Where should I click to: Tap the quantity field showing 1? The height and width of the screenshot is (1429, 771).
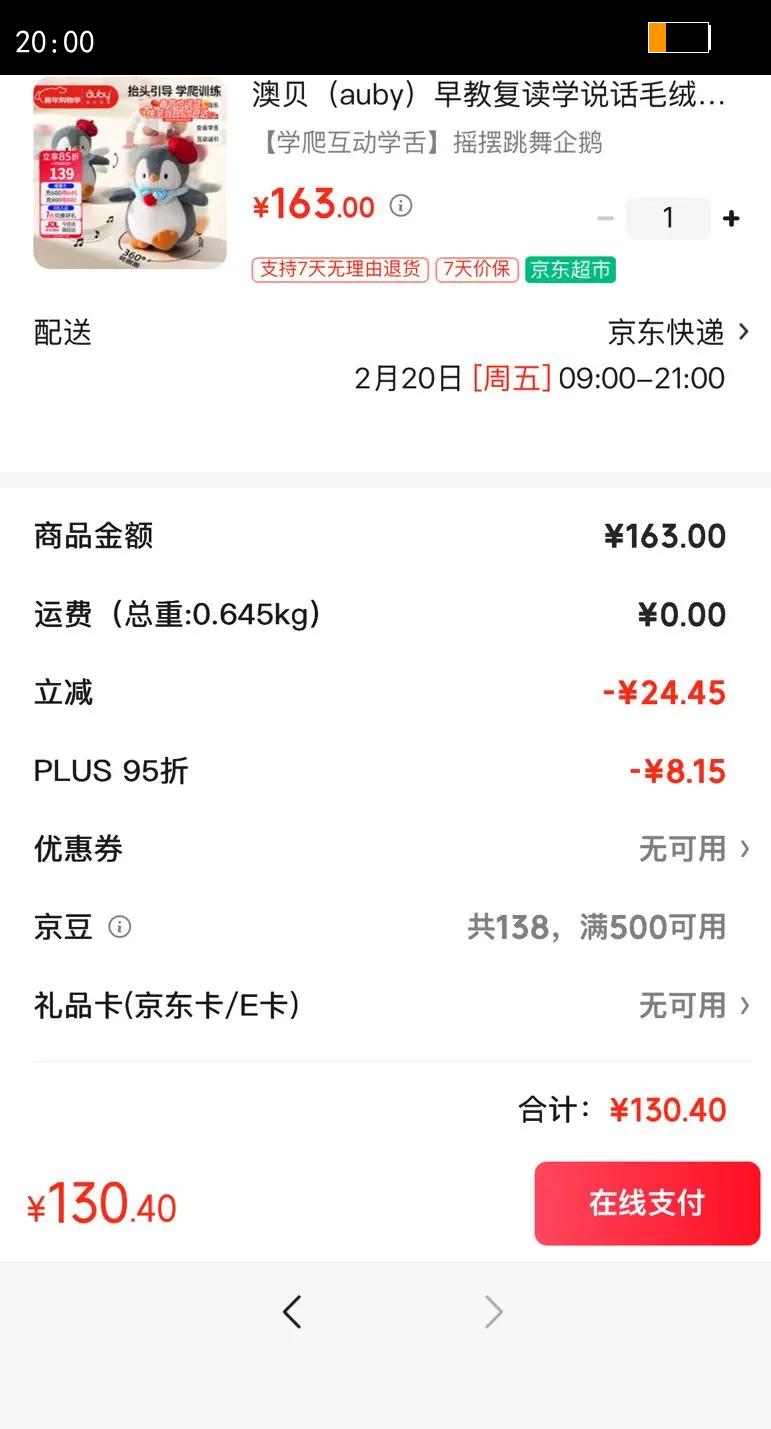tap(668, 218)
